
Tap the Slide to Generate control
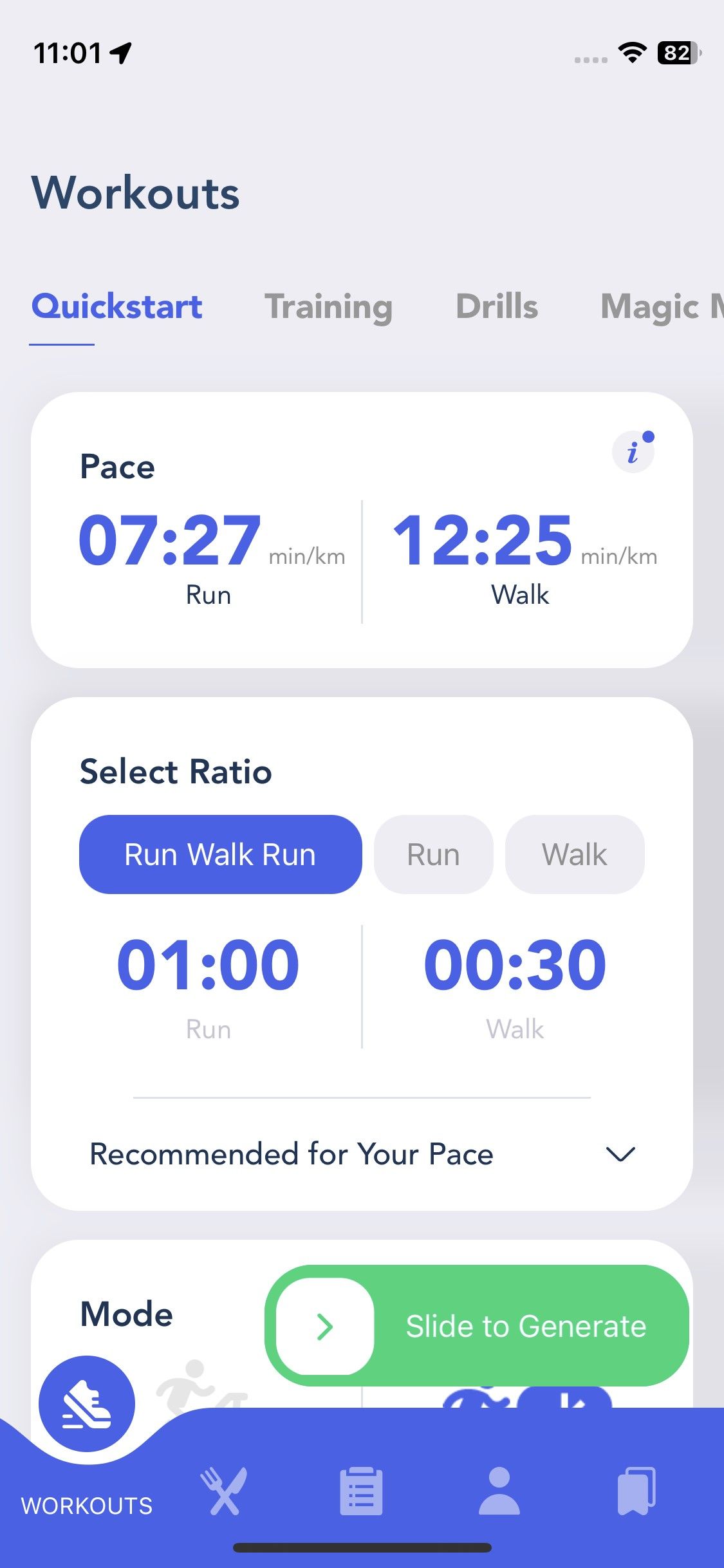[524, 1326]
